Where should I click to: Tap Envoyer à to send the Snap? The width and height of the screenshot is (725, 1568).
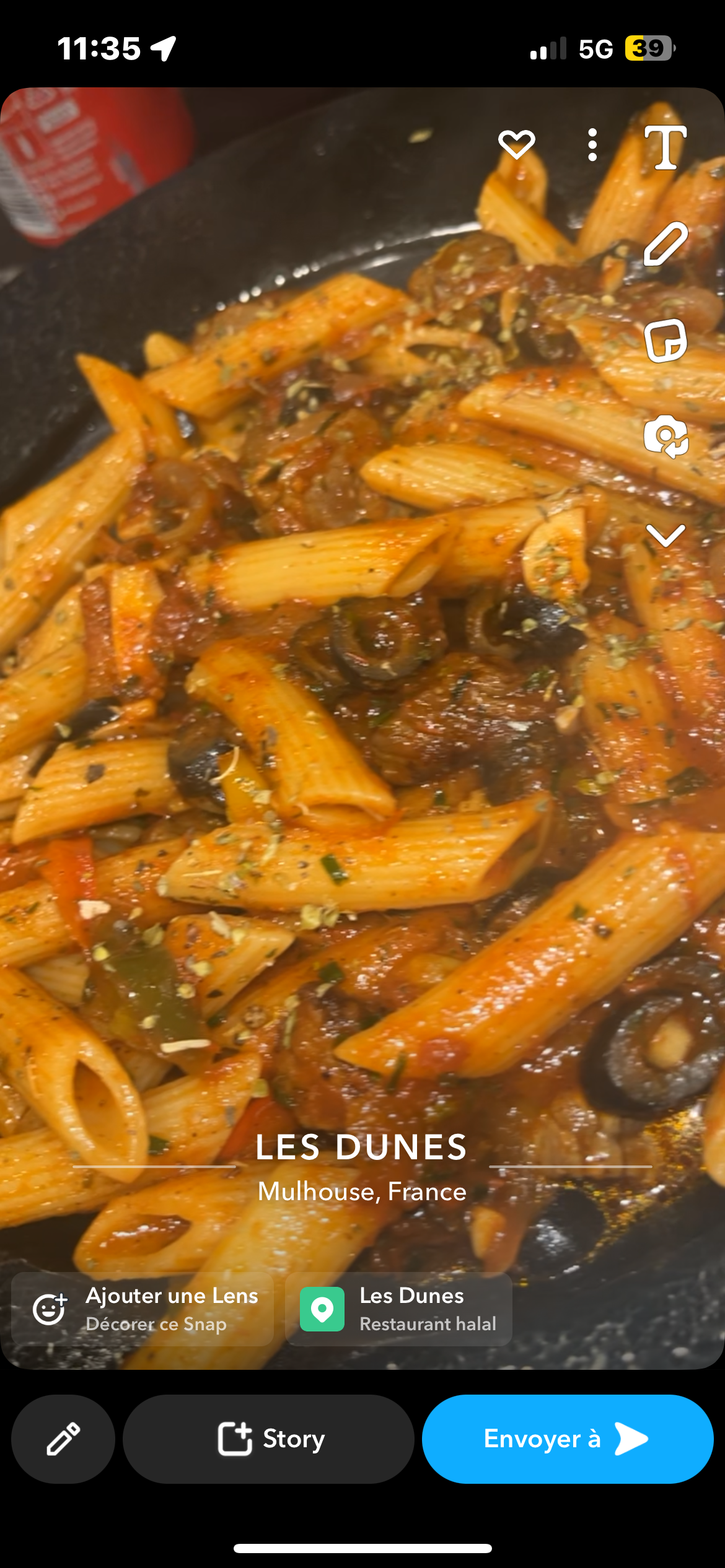[x=567, y=1438]
